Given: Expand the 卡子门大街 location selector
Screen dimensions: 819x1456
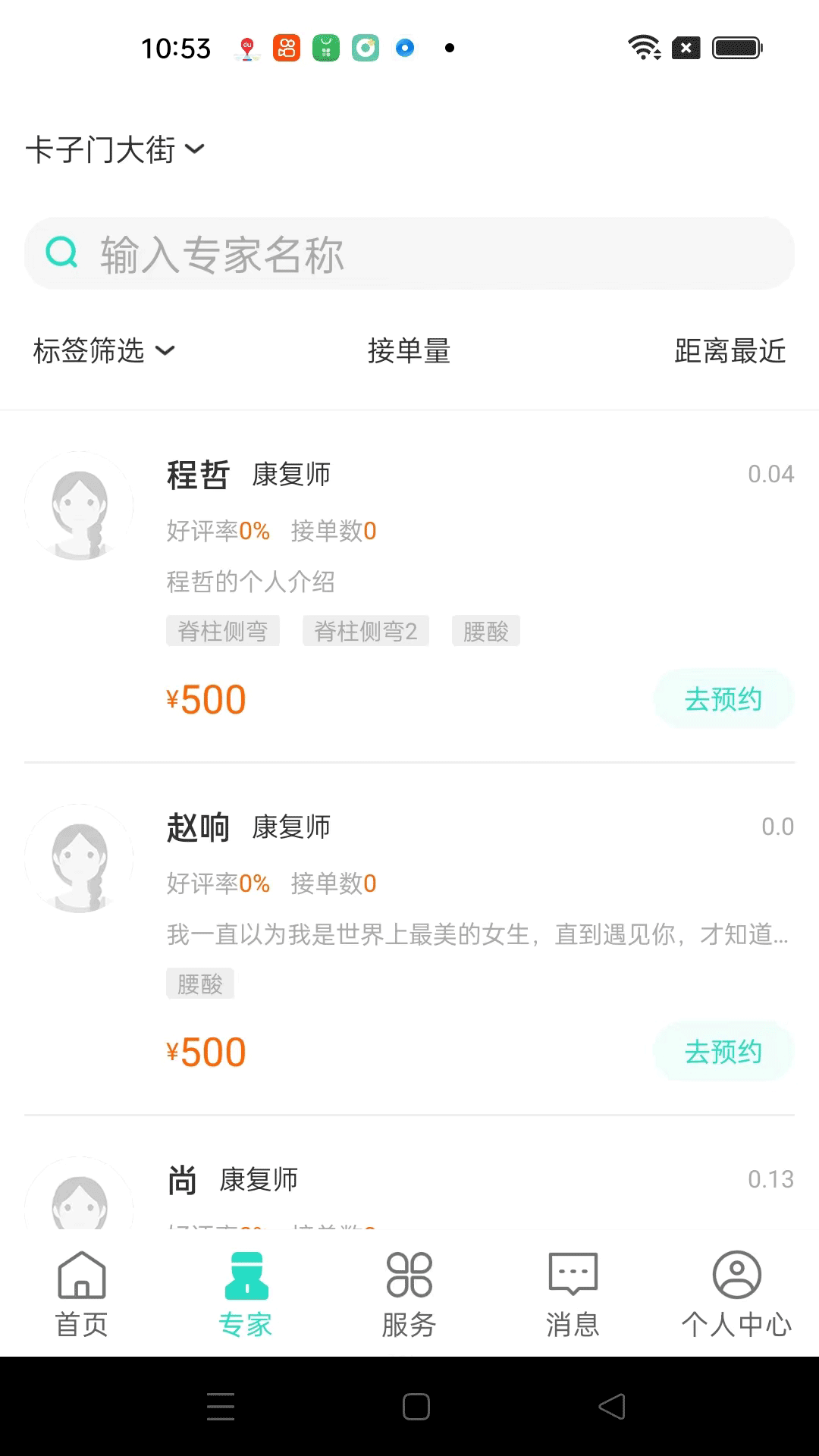Looking at the screenshot, I should point(115,149).
